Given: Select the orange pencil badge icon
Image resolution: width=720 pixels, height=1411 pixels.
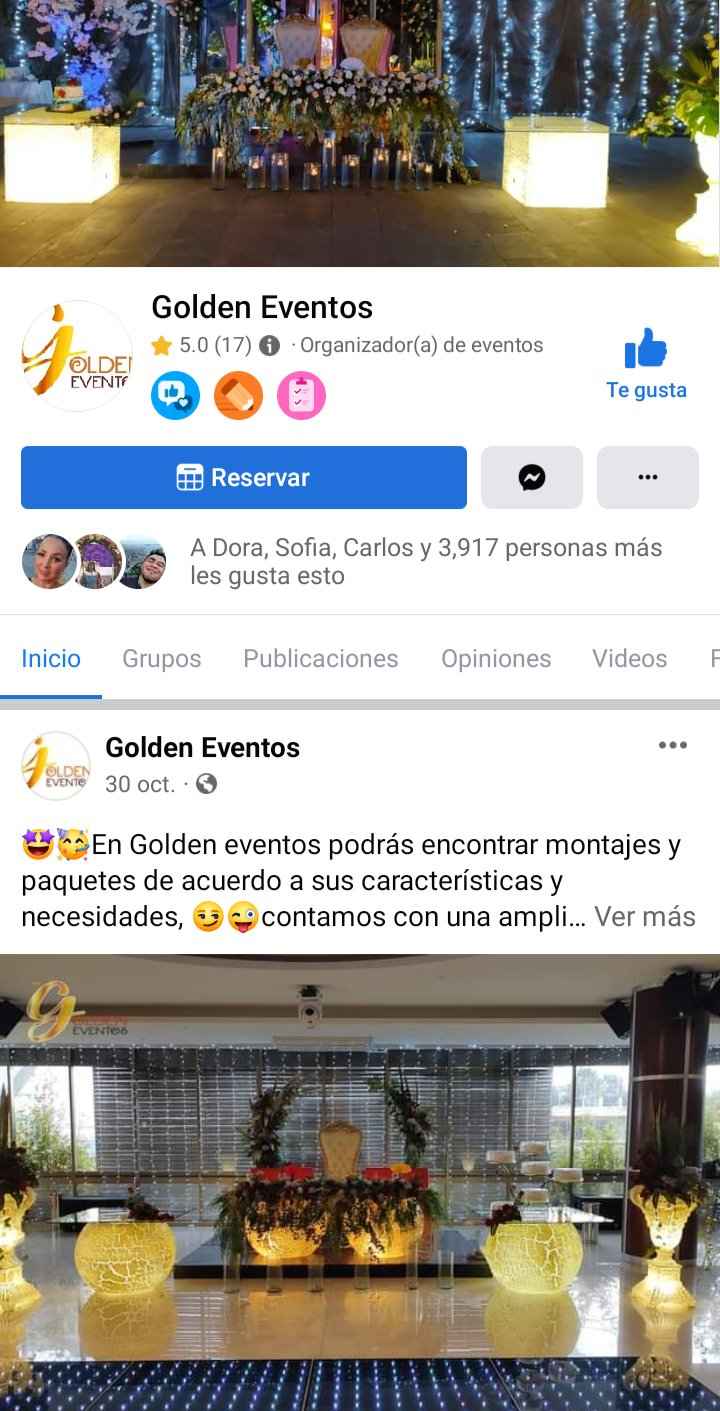Looking at the screenshot, I should [238, 395].
